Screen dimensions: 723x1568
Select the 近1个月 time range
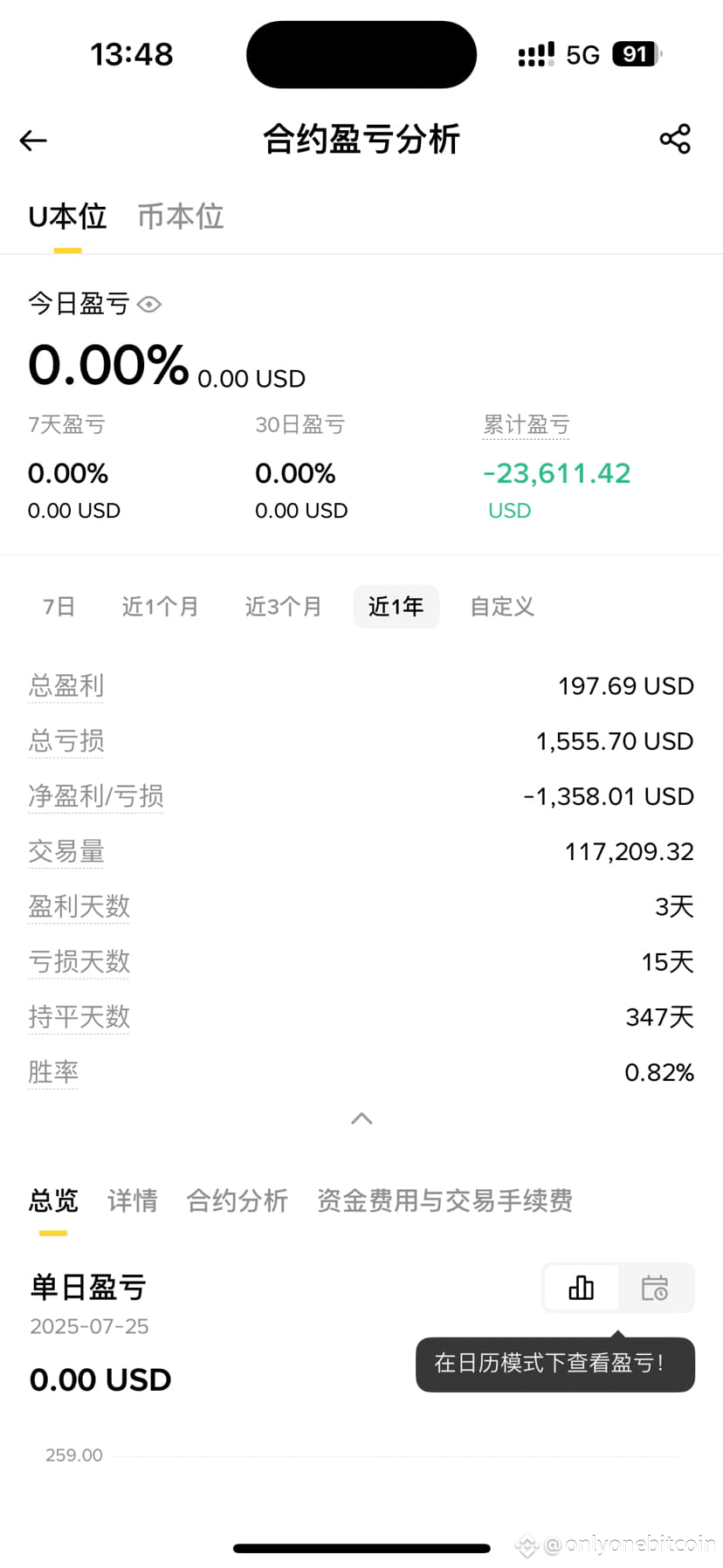click(x=160, y=607)
